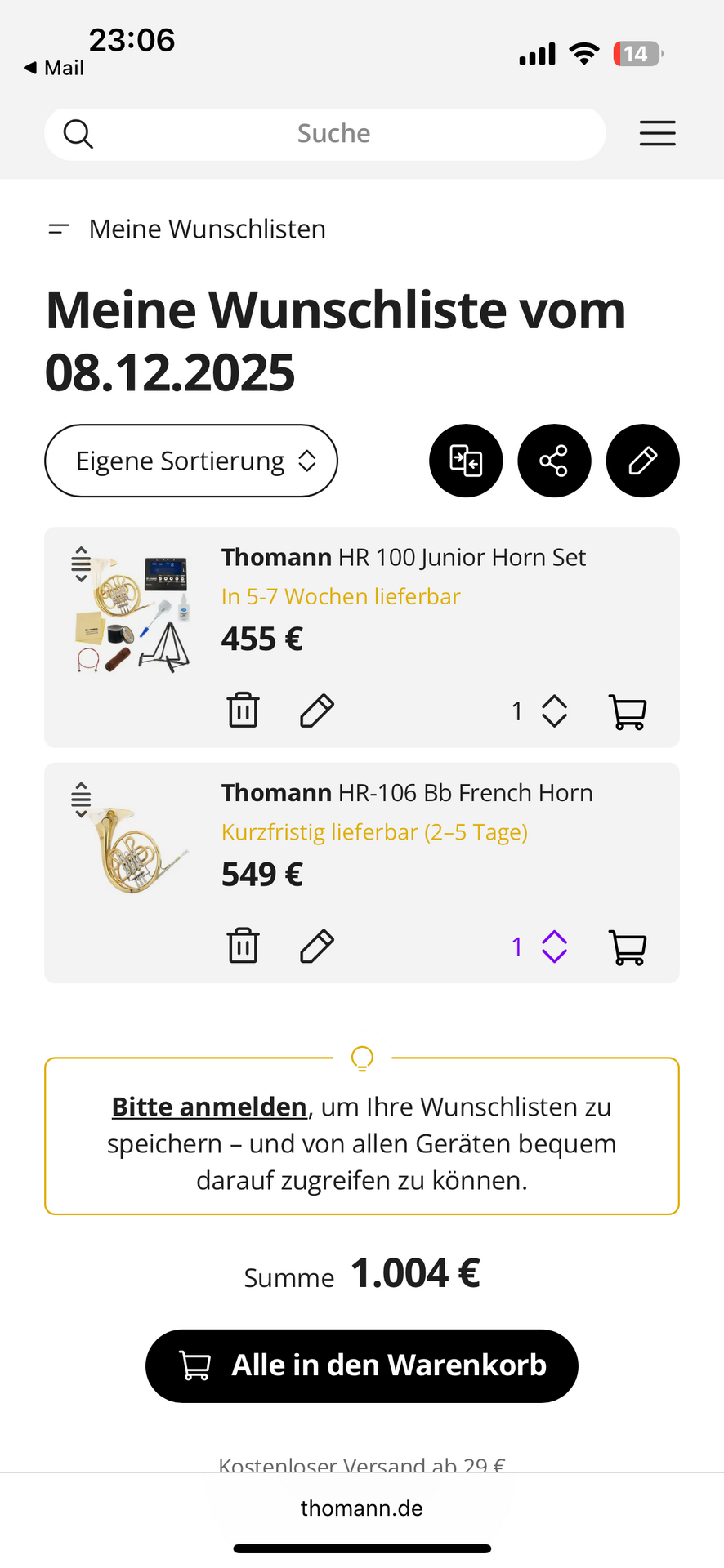724x1568 pixels.
Task: Open the Eigene Sortierung dropdown
Action: click(191, 461)
